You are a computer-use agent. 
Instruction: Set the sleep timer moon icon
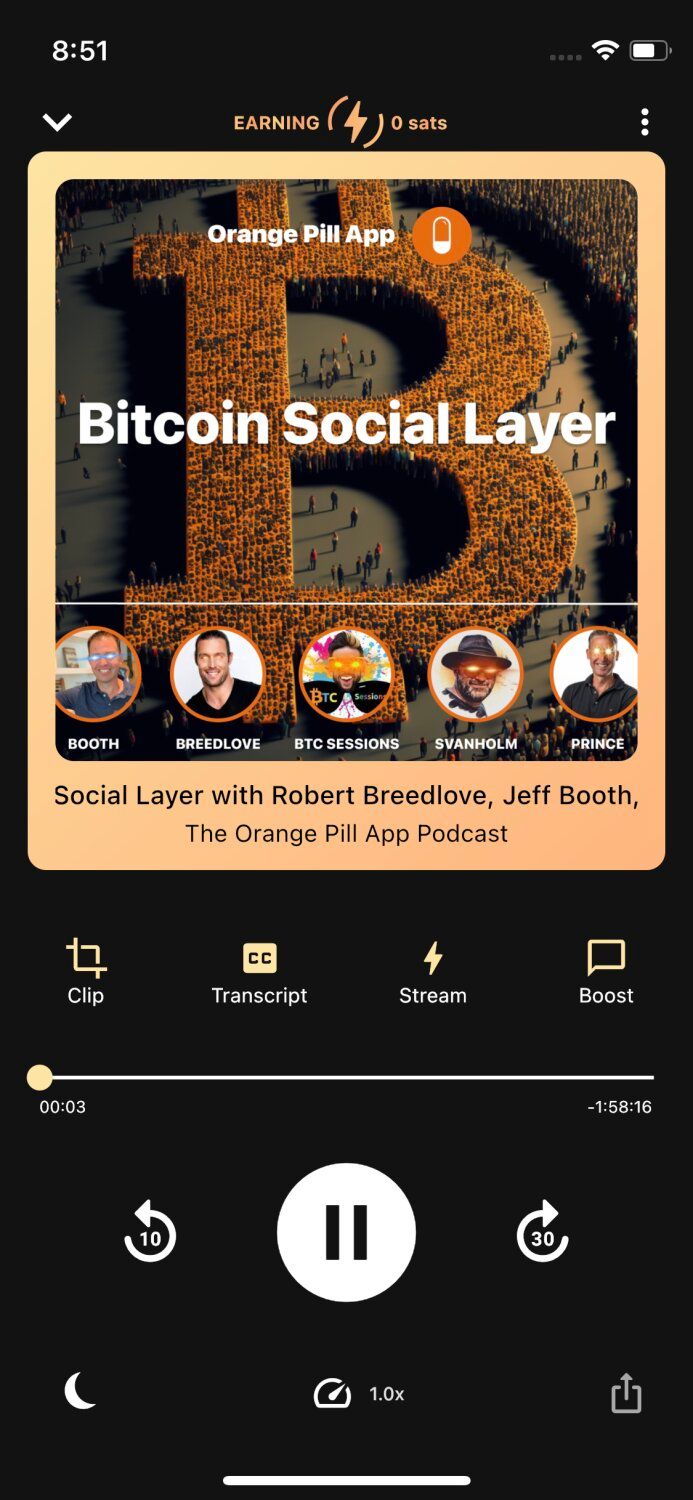(x=80, y=1391)
